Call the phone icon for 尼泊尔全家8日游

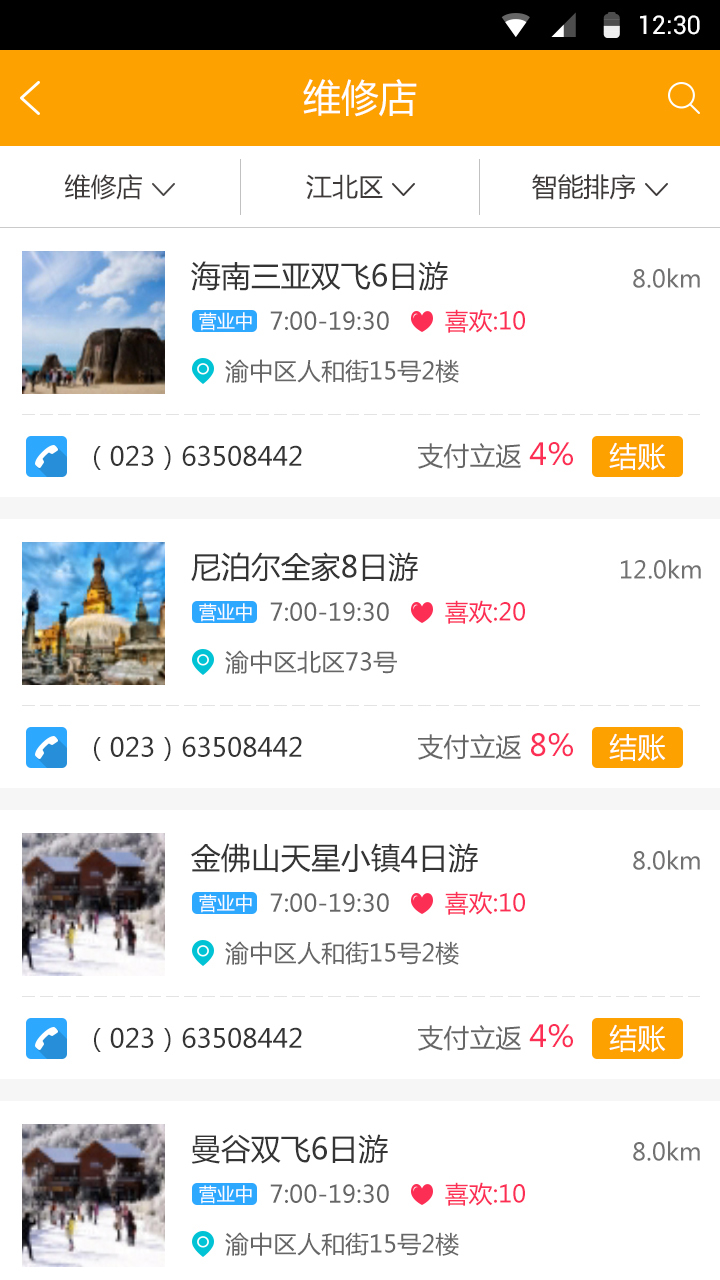(x=46, y=748)
